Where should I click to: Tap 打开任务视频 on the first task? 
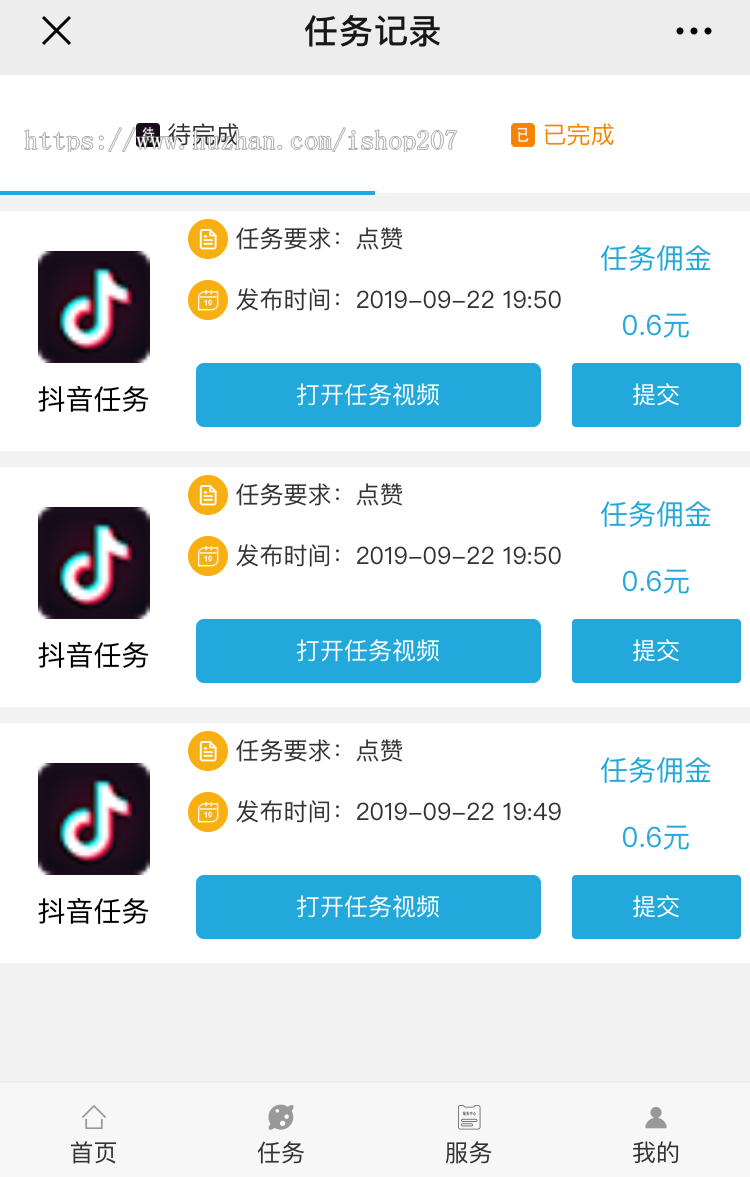coord(368,395)
